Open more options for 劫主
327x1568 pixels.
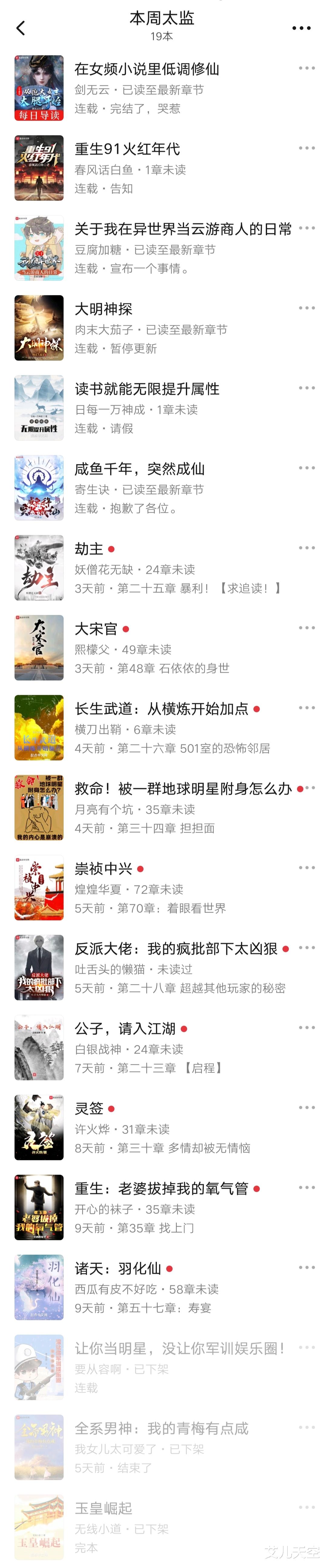(x=307, y=548)
